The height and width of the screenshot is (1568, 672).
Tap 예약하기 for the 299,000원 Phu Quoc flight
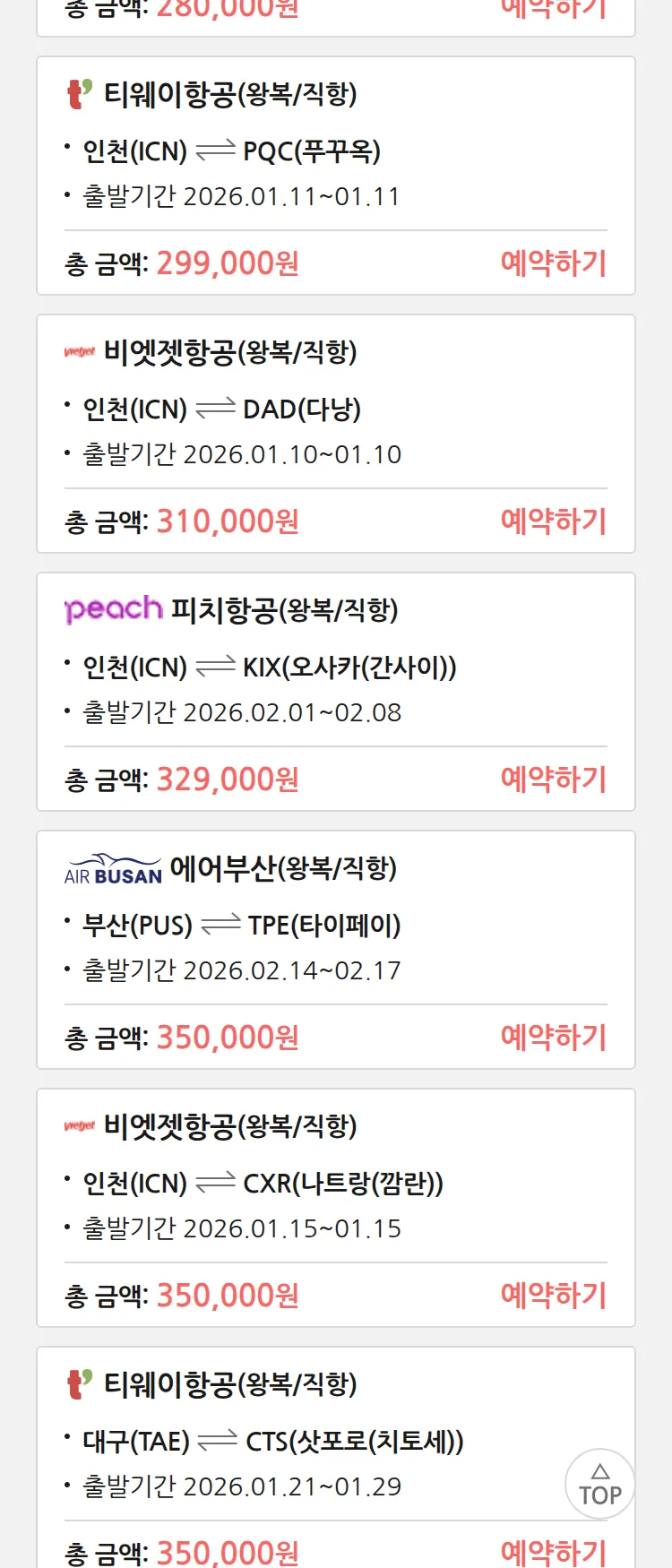553,263
